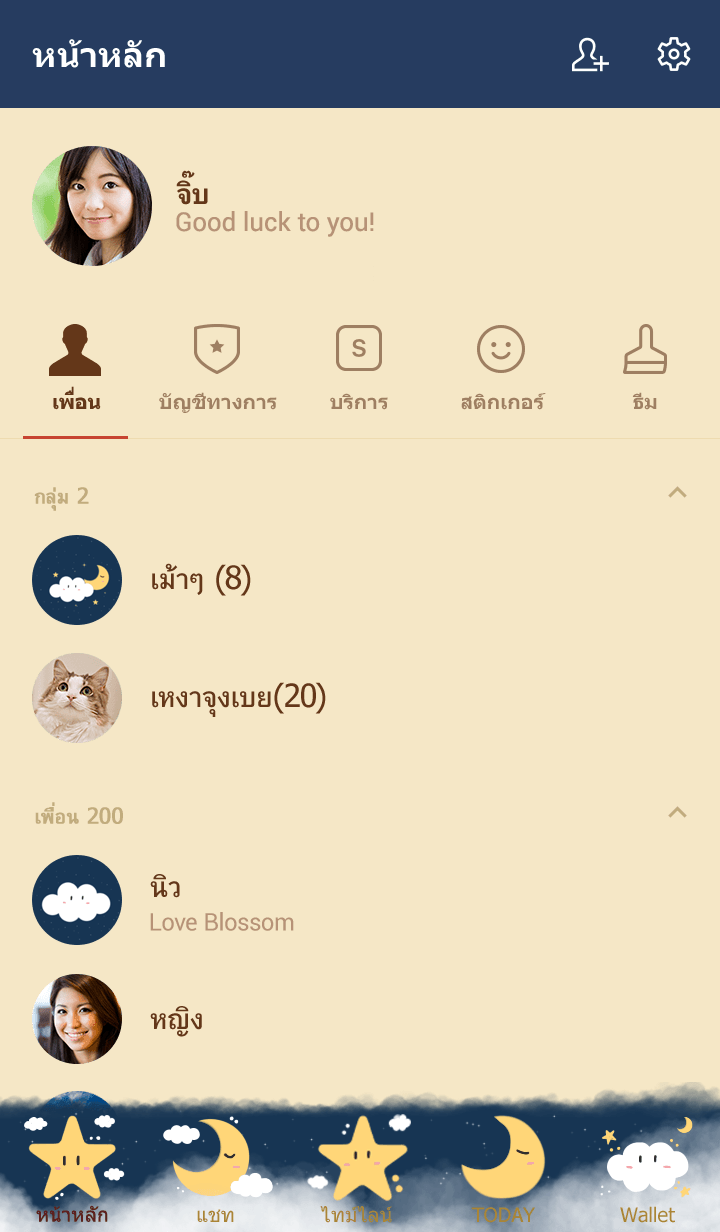Open the add friend icon

tap(590, 55)
